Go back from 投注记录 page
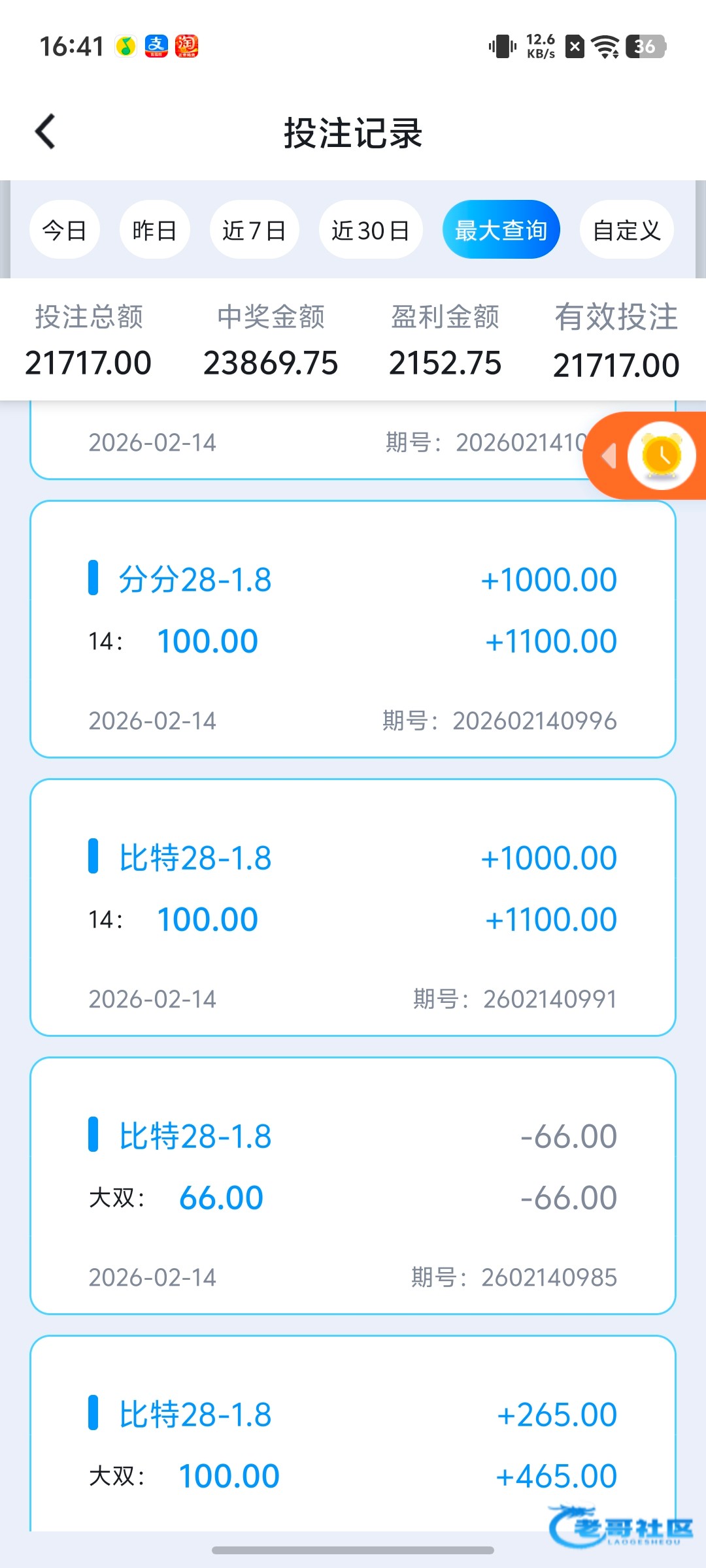This screenshot has height=1568, width=706. pyautogui.click(x=45, y=132)
